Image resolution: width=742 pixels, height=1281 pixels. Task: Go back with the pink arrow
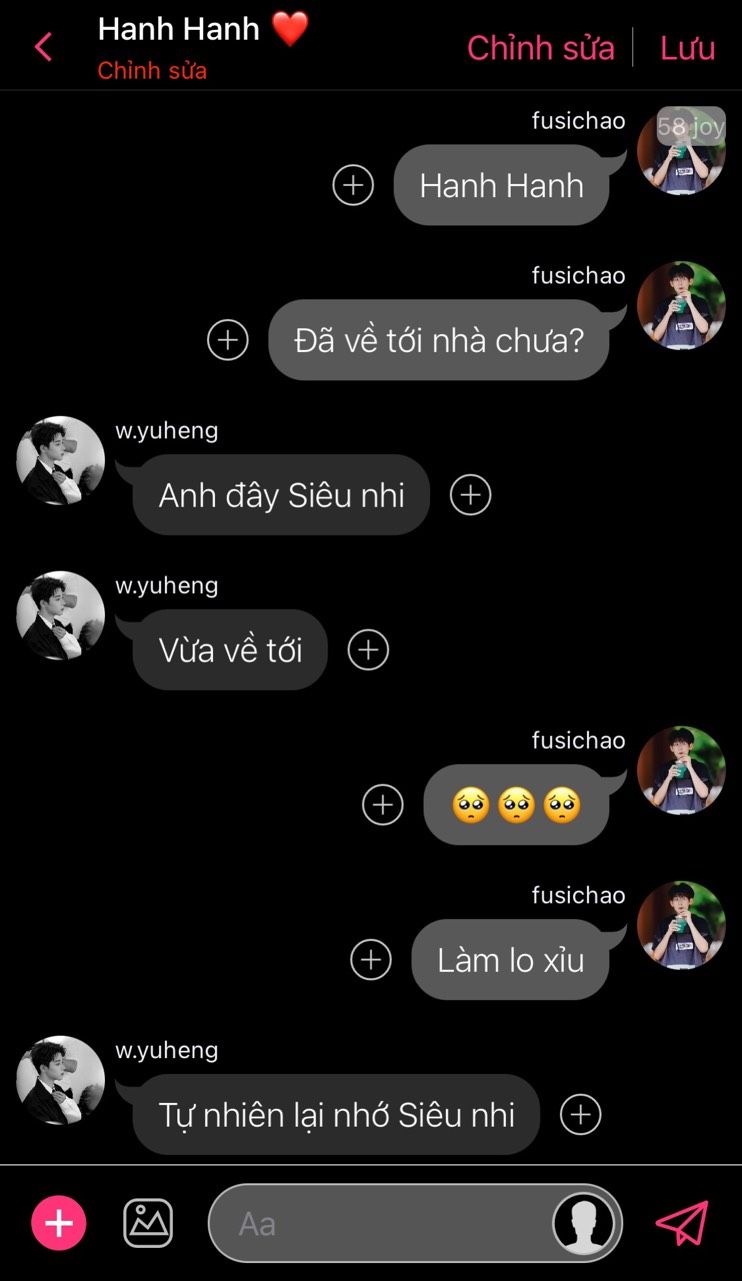point(43,47)
